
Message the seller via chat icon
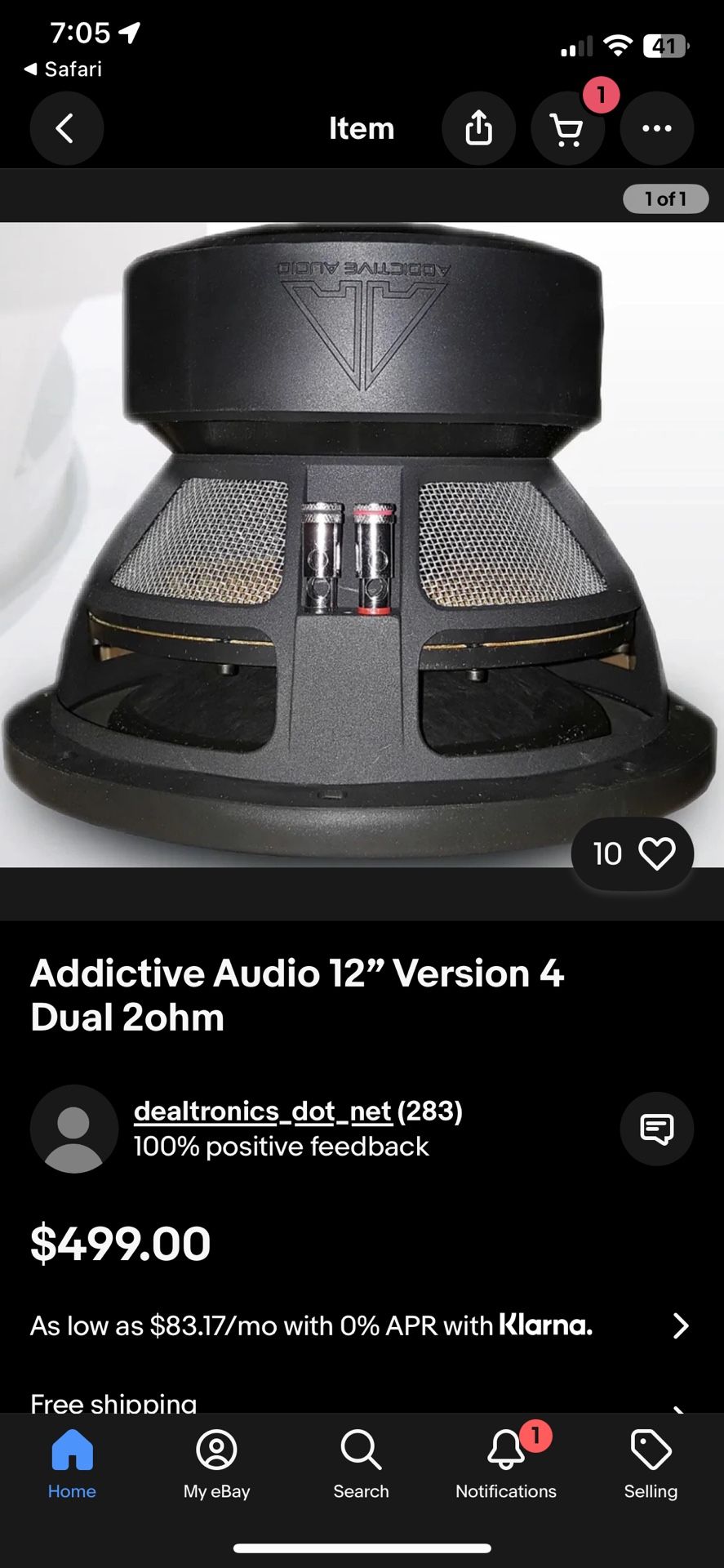click(x=657, y=1129)
